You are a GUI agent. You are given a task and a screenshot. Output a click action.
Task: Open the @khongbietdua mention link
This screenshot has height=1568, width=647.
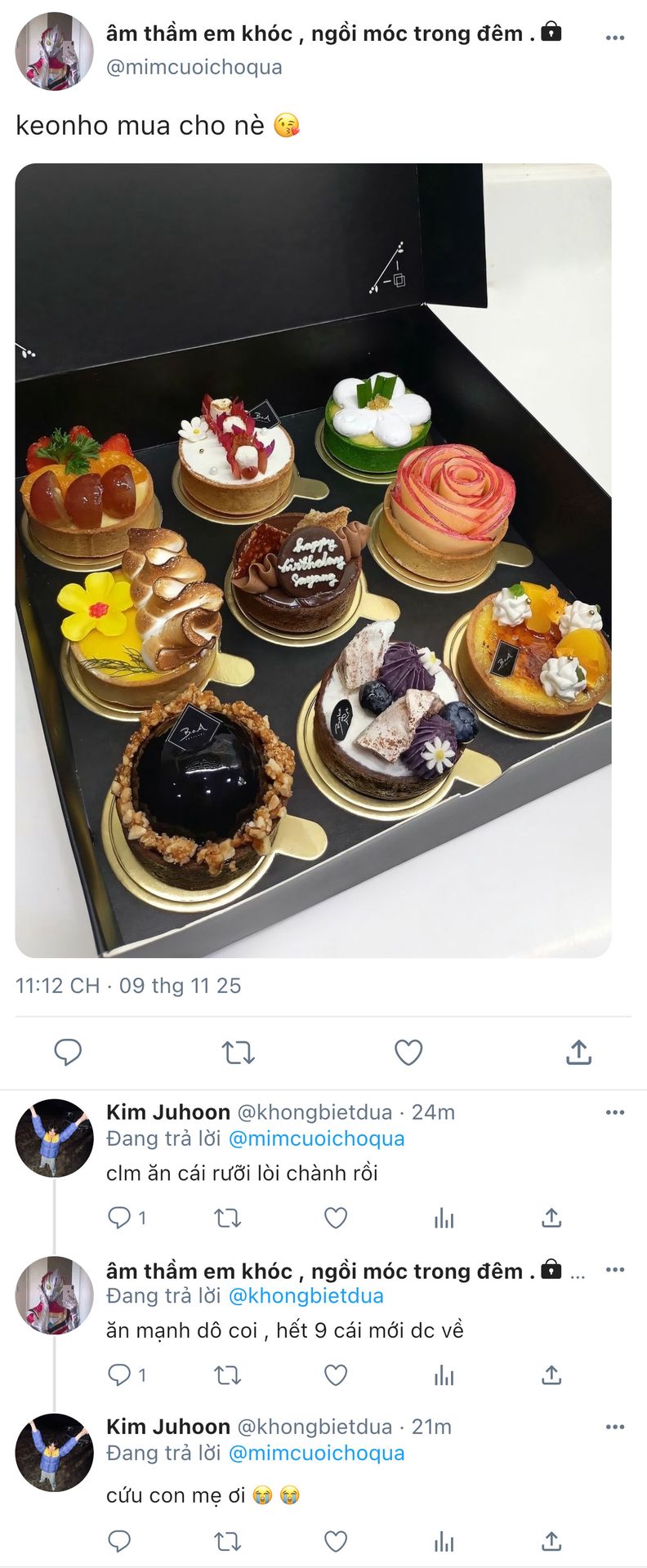(x=306, y=1296)
